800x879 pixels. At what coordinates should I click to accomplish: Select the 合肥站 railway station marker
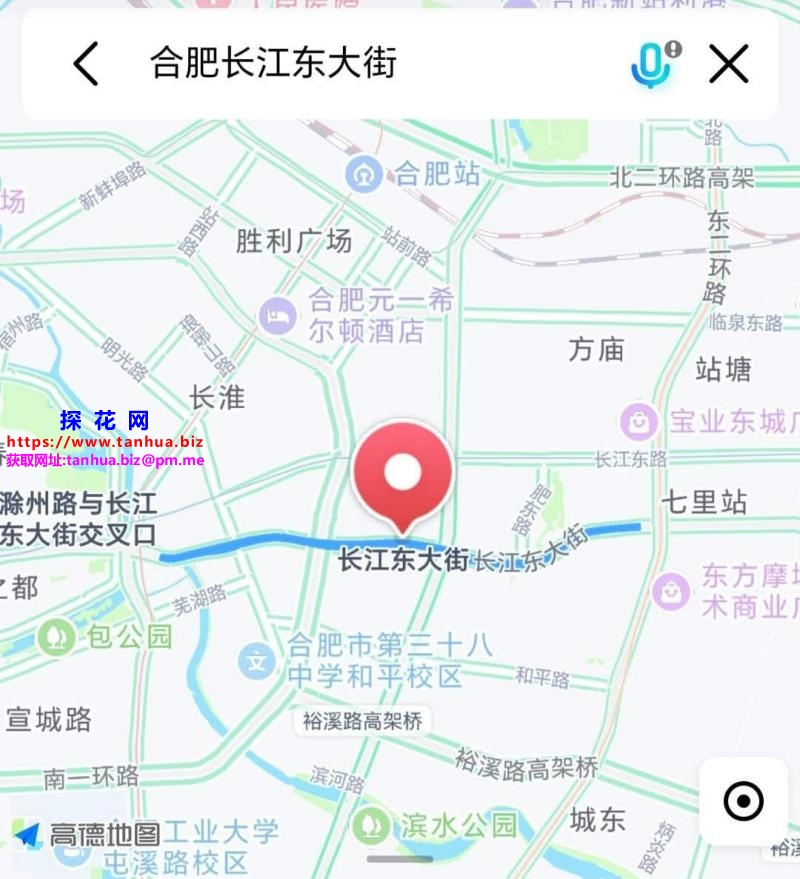(x=364, y=175)
